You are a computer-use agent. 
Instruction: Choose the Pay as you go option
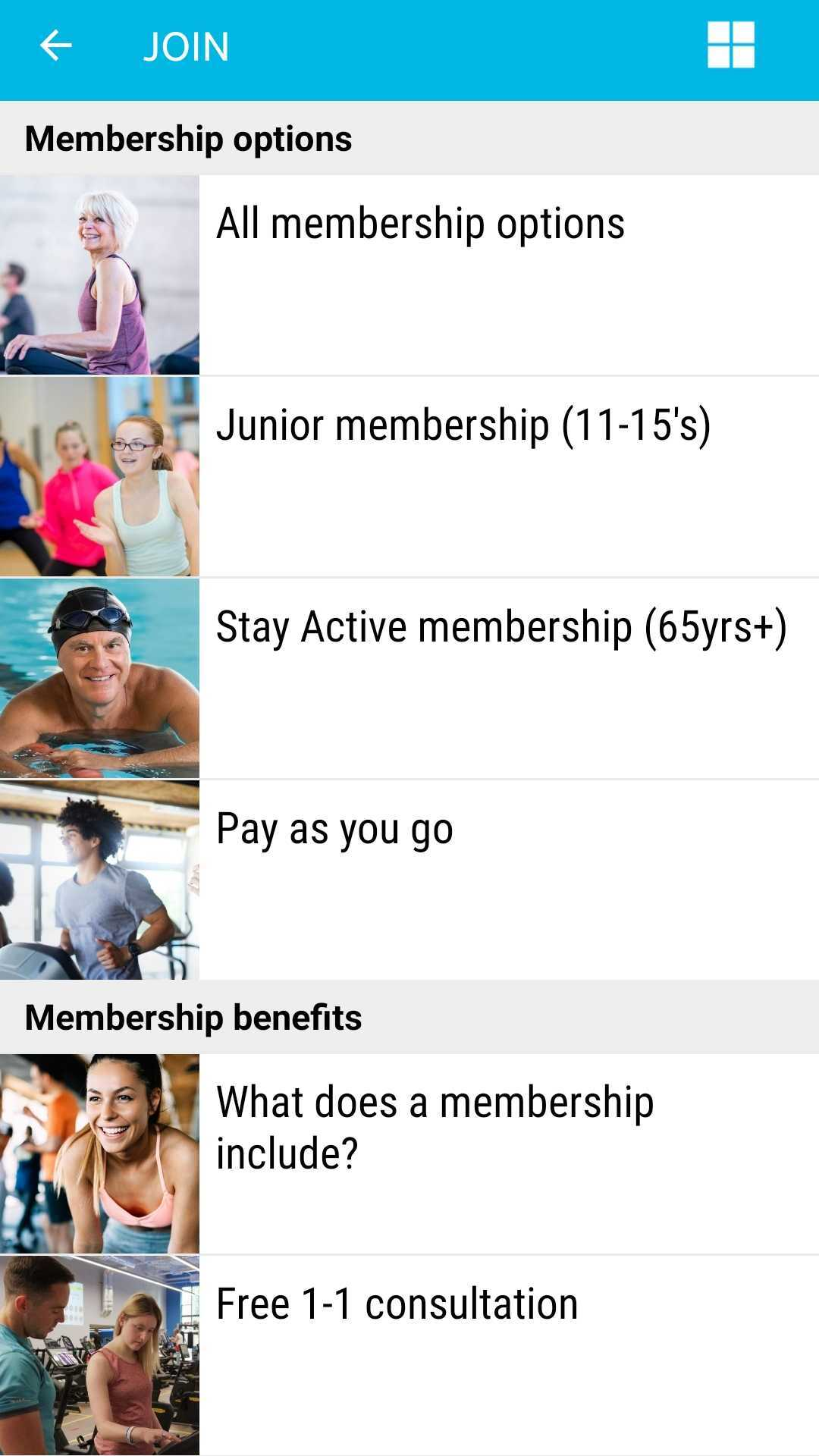(x=335, y=830)
